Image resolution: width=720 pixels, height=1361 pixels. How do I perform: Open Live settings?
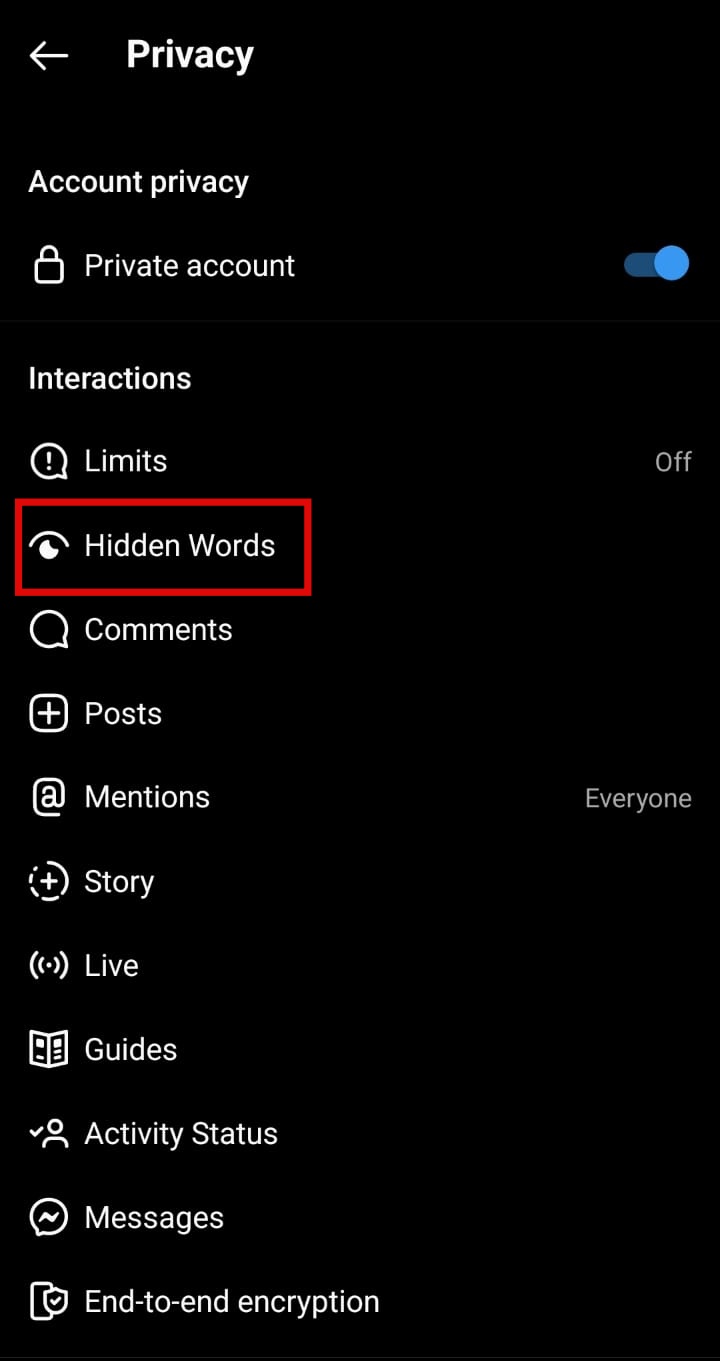coord(111,966)
